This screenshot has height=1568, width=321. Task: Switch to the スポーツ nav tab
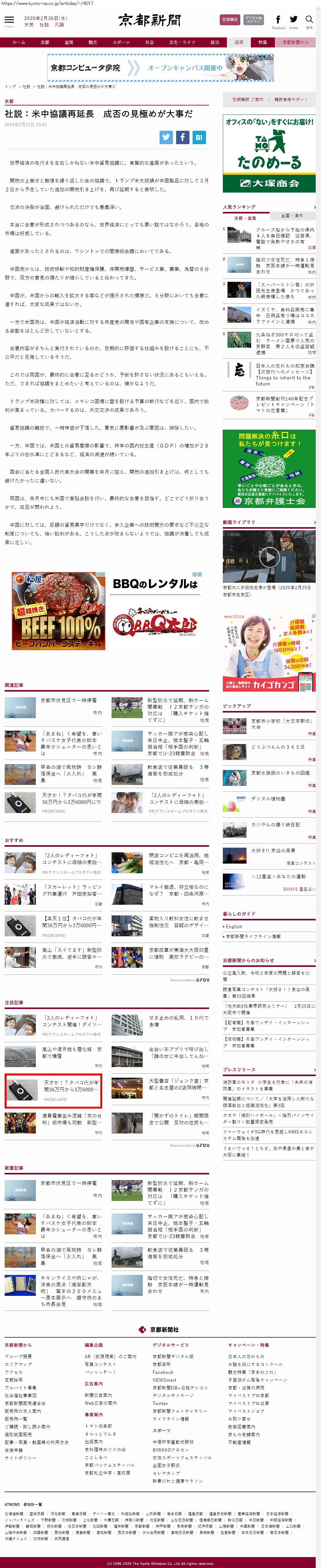click(120, 43)
